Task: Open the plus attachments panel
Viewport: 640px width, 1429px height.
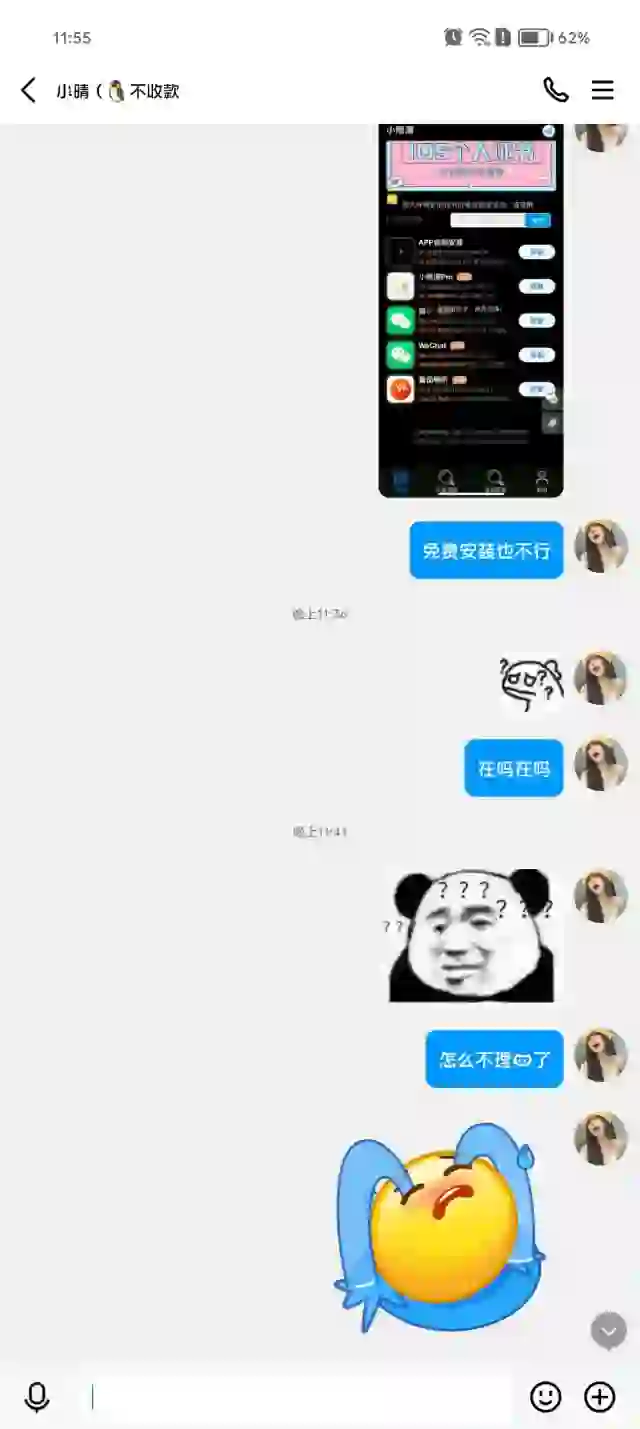Action: coord(599,1396)
